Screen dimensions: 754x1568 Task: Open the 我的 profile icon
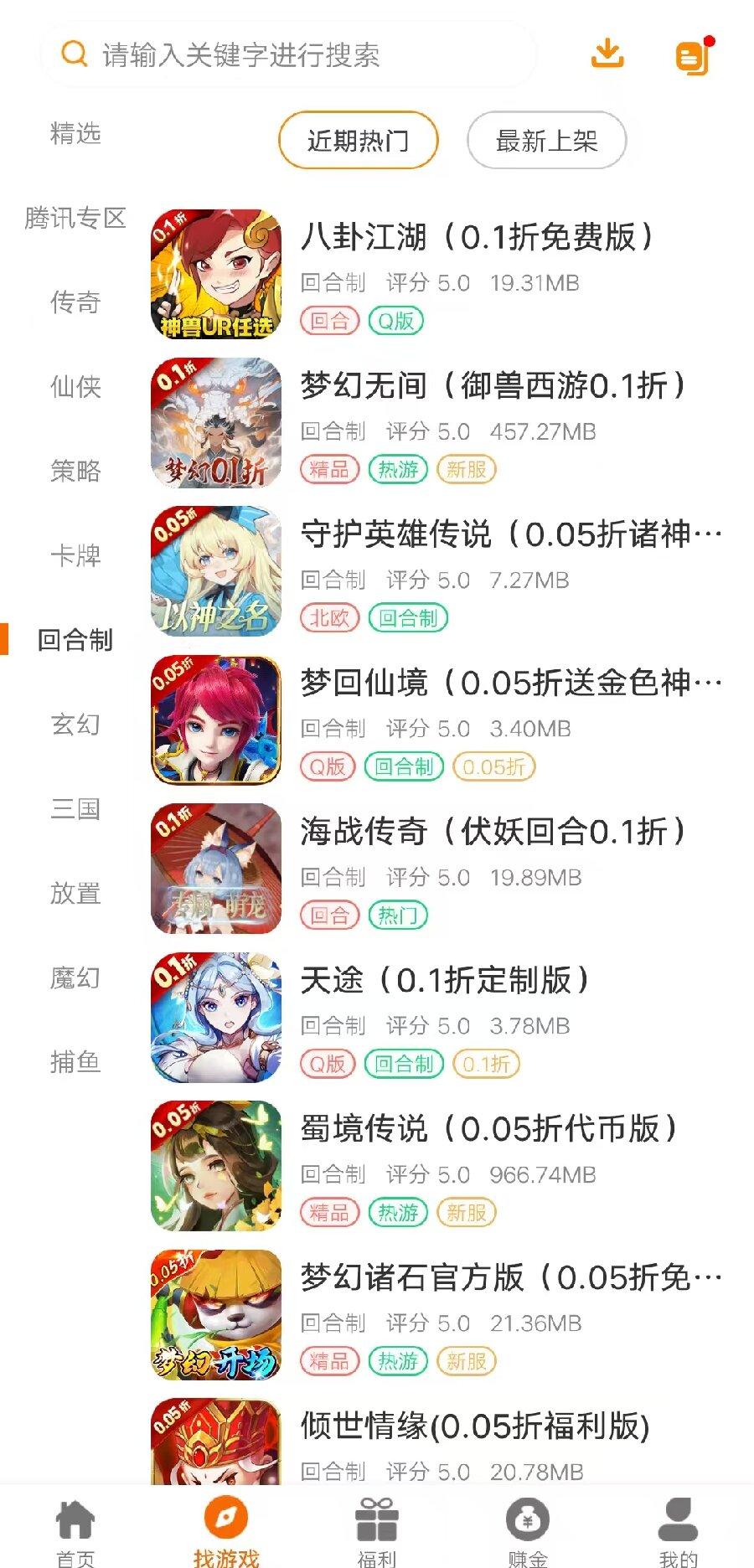[679, 1519]
